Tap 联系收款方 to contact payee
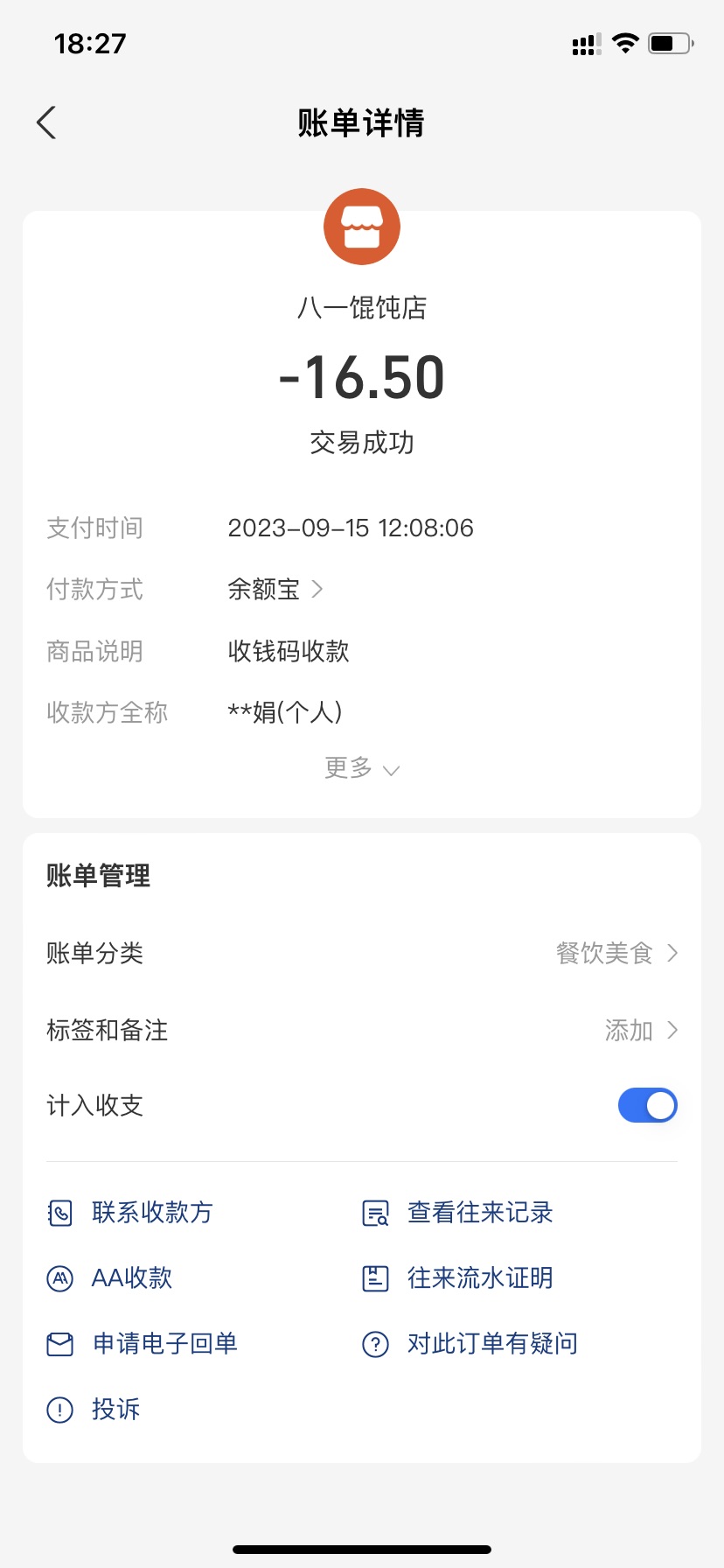This screenshot has height=1568, width=724. (x=131, y=1213)
